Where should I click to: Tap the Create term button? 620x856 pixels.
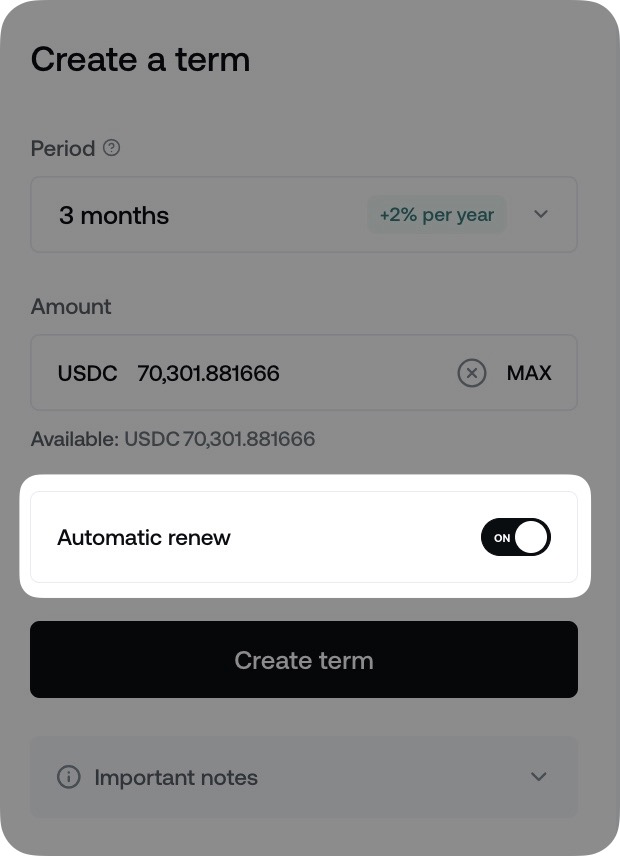(303, 660)
